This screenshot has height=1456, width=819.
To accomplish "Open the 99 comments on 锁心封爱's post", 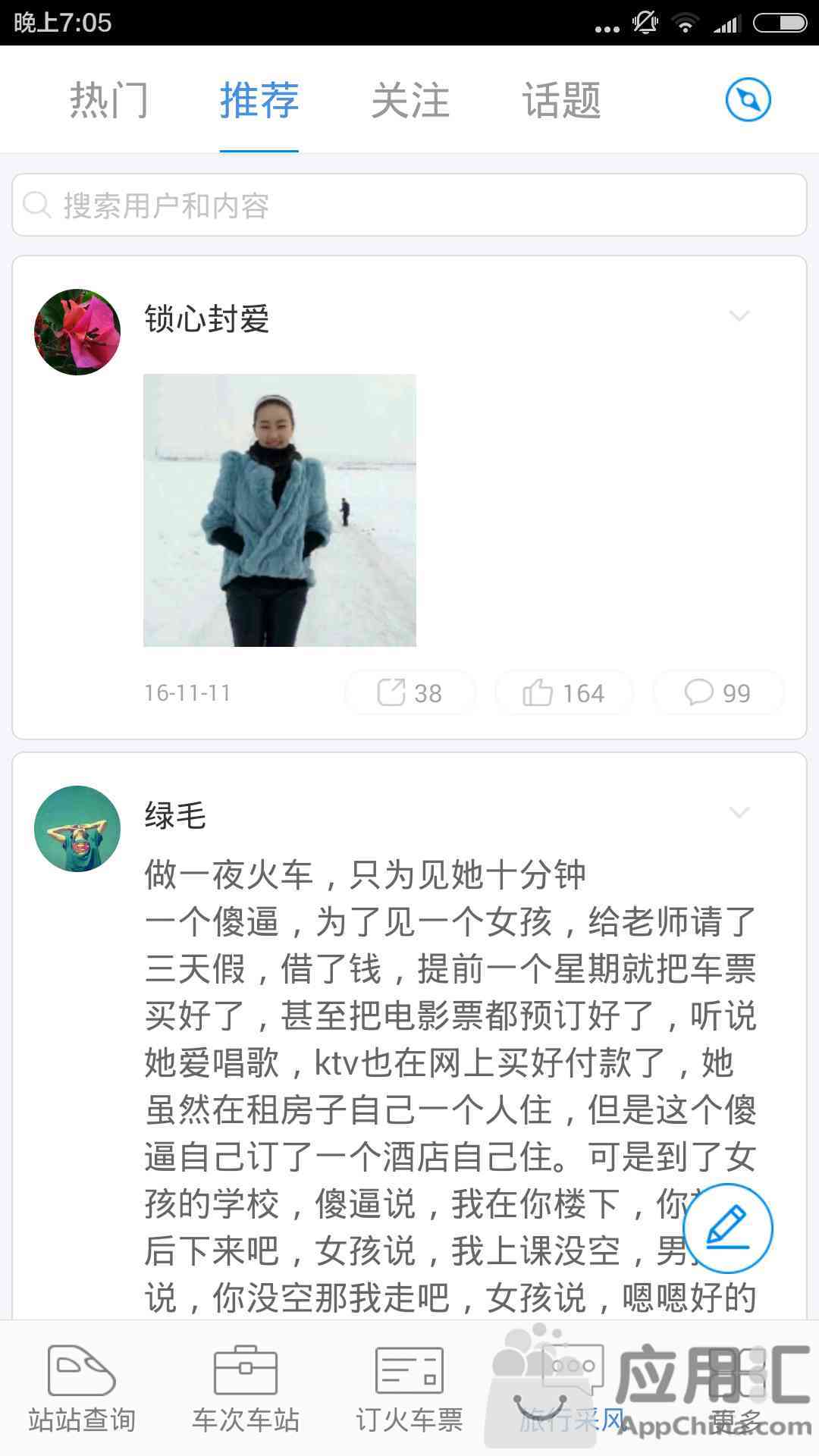I will (x=718, y=692).
